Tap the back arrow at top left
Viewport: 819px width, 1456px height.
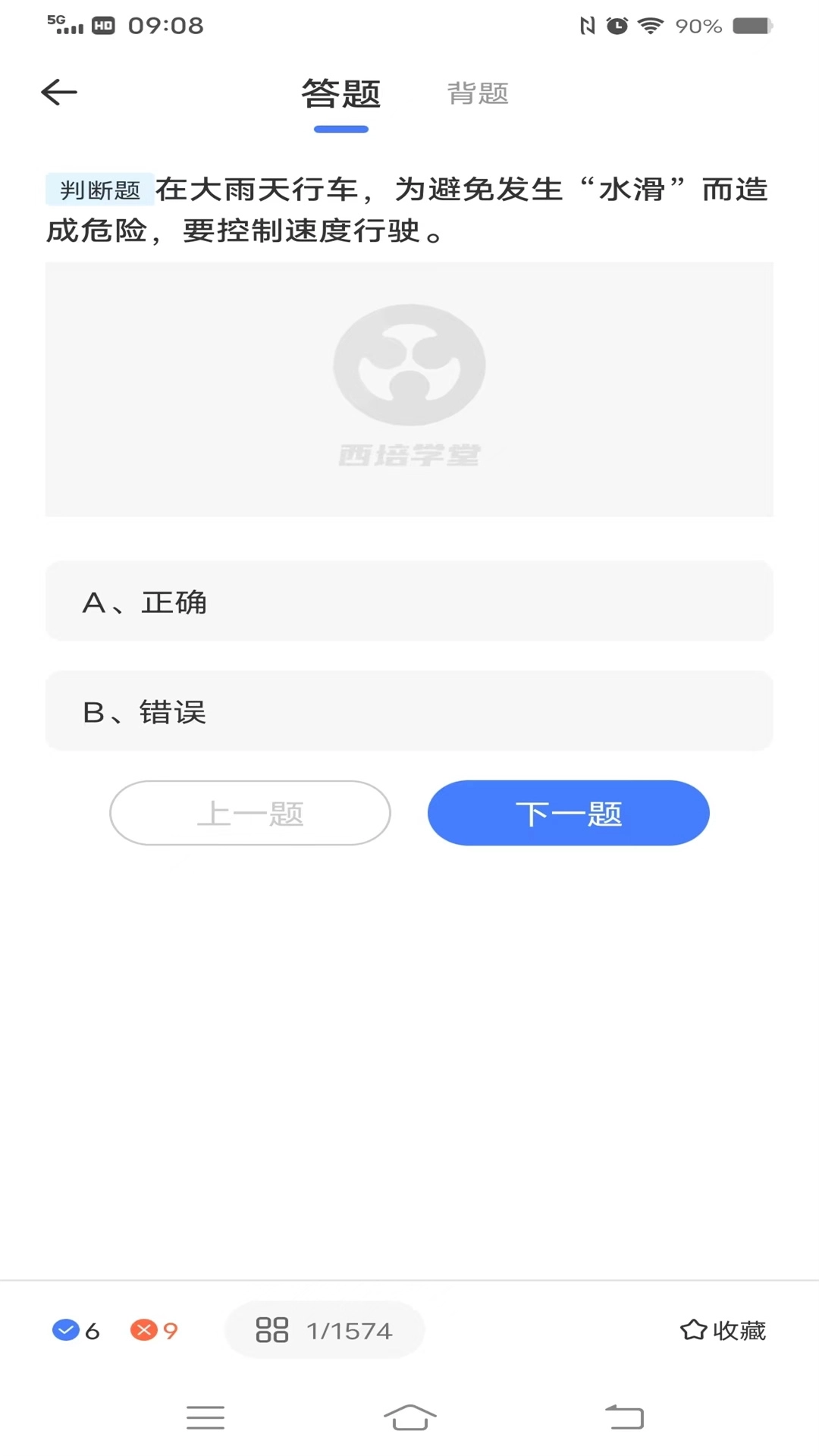click(x=58, y=91)
